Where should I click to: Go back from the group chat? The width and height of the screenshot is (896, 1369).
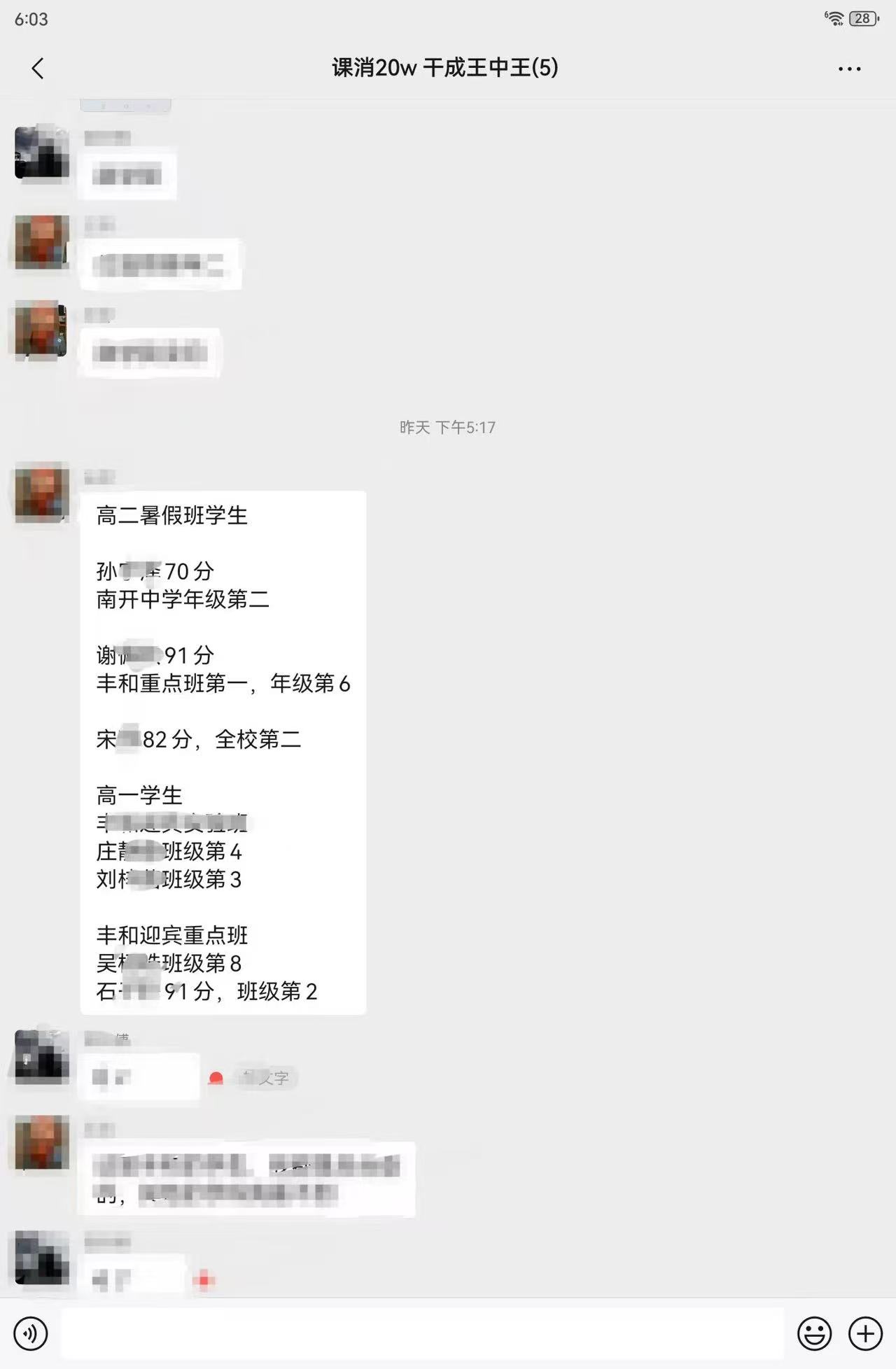pos(38,69)
